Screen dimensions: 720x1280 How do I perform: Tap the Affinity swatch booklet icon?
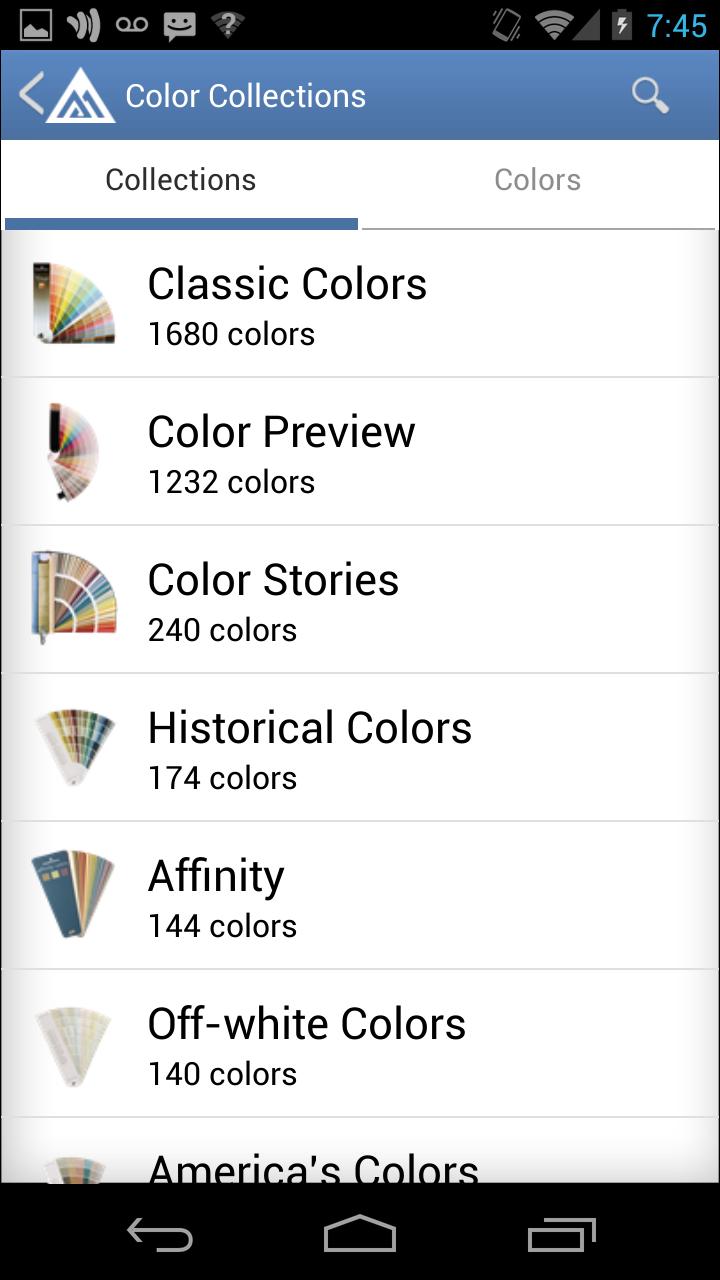[x=72, y=894]
